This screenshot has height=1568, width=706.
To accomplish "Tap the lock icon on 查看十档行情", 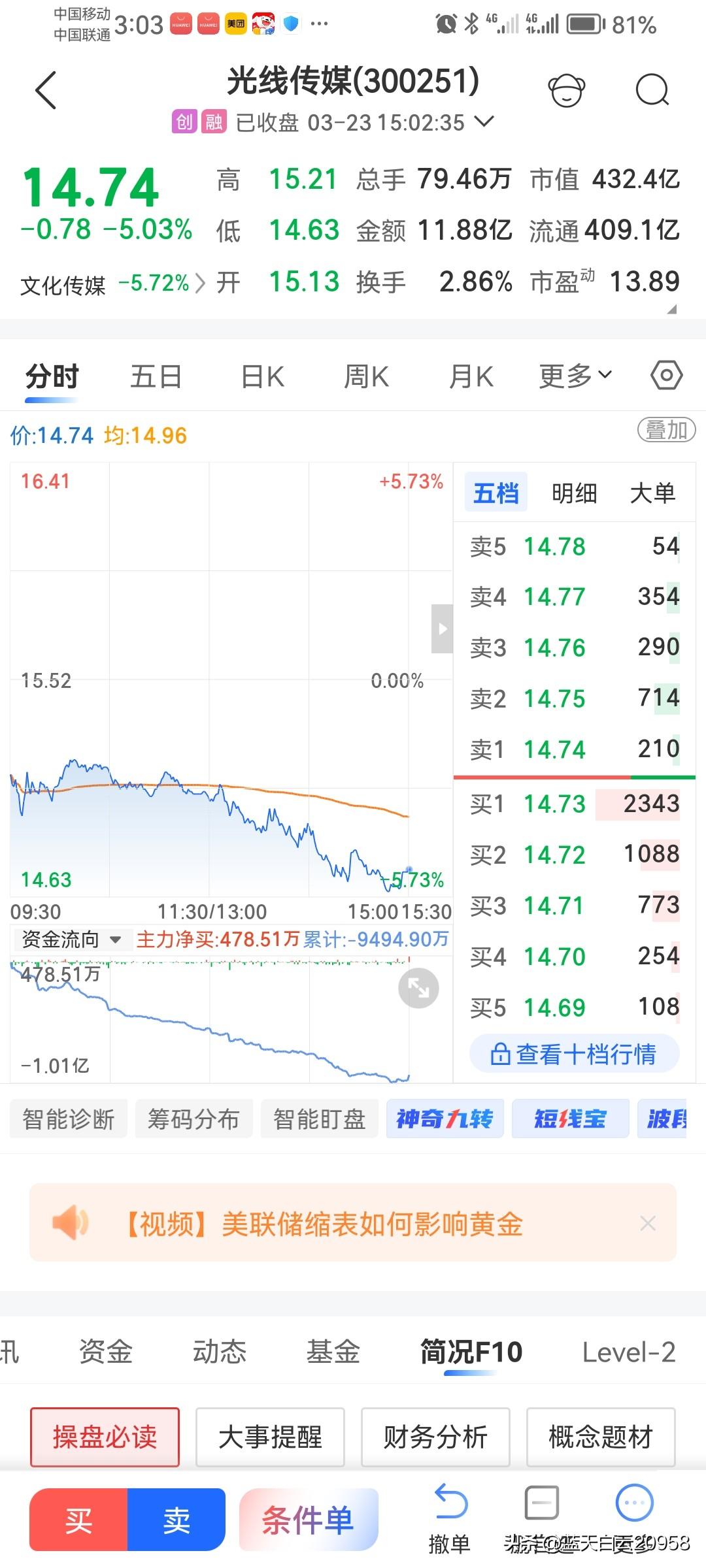I will click(x=500, y=1054).
